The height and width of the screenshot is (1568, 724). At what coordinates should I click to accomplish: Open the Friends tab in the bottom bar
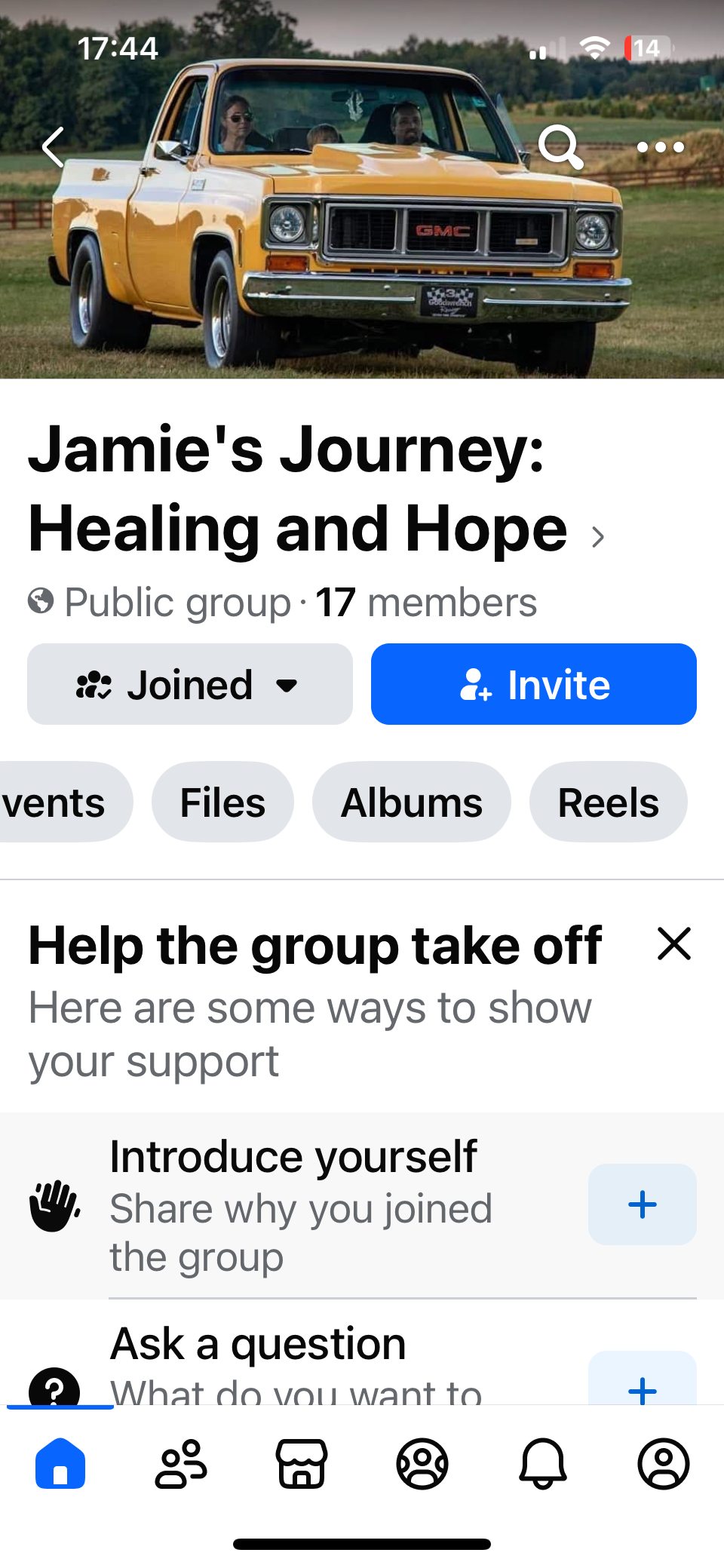(181, 1464)
